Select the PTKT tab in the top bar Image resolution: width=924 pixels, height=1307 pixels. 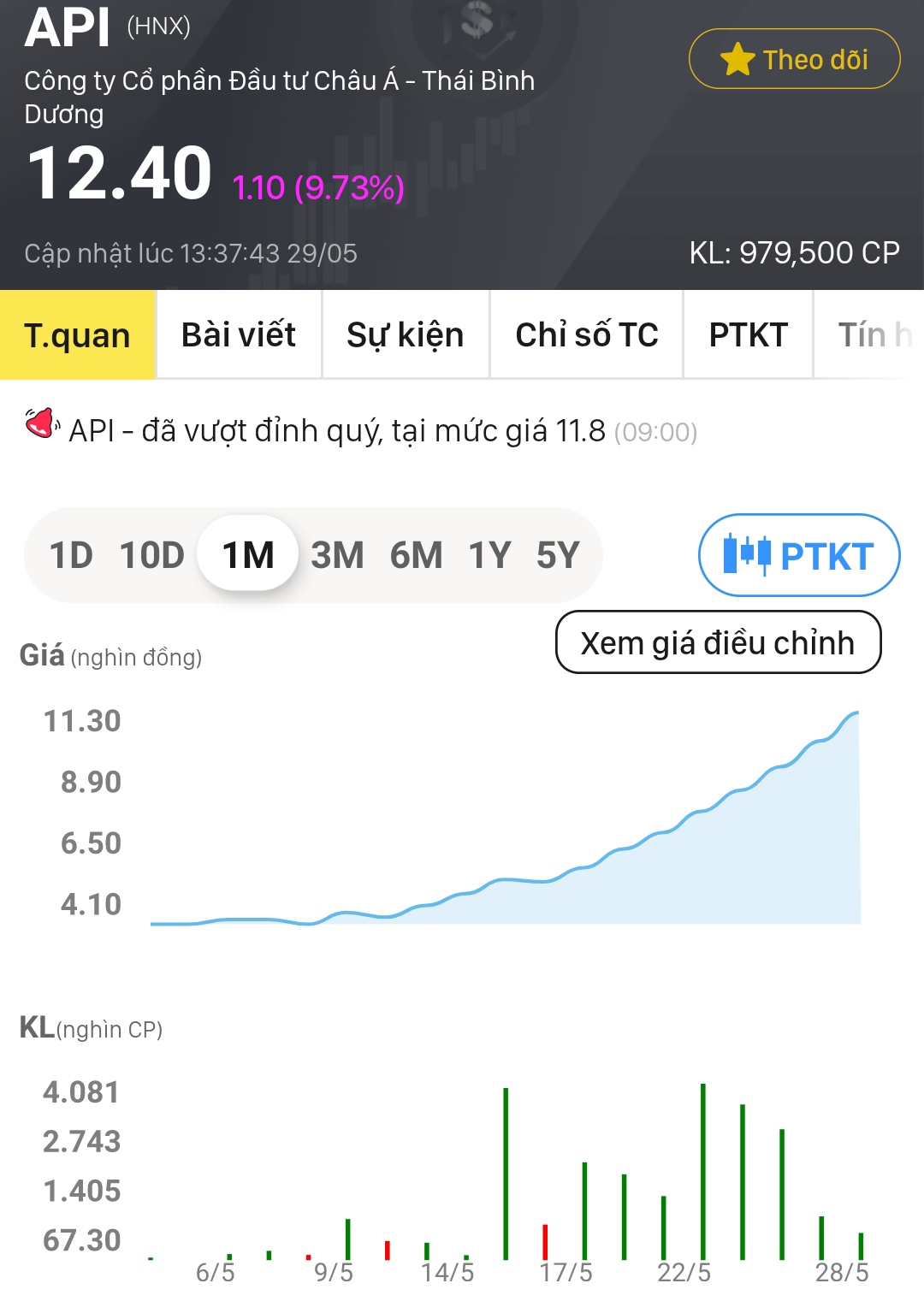click(x=748, y=335)
